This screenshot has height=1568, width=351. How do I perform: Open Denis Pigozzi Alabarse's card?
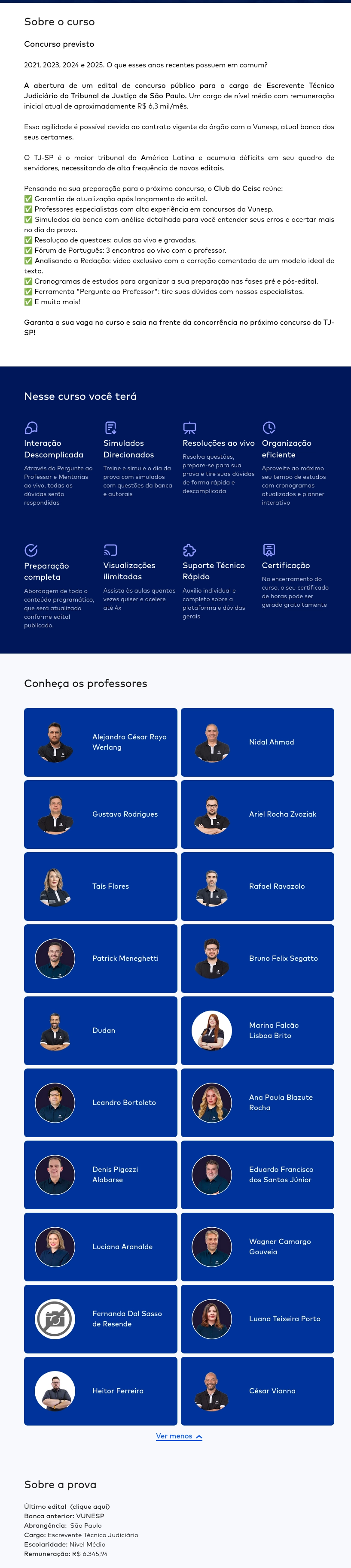(101, 1174)
